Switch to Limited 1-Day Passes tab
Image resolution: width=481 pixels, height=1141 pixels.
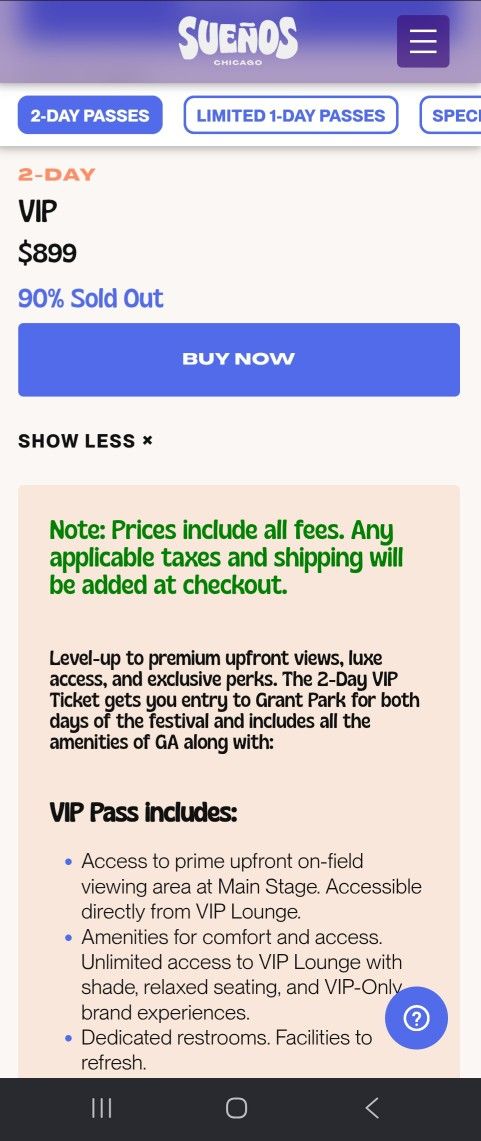290,115
